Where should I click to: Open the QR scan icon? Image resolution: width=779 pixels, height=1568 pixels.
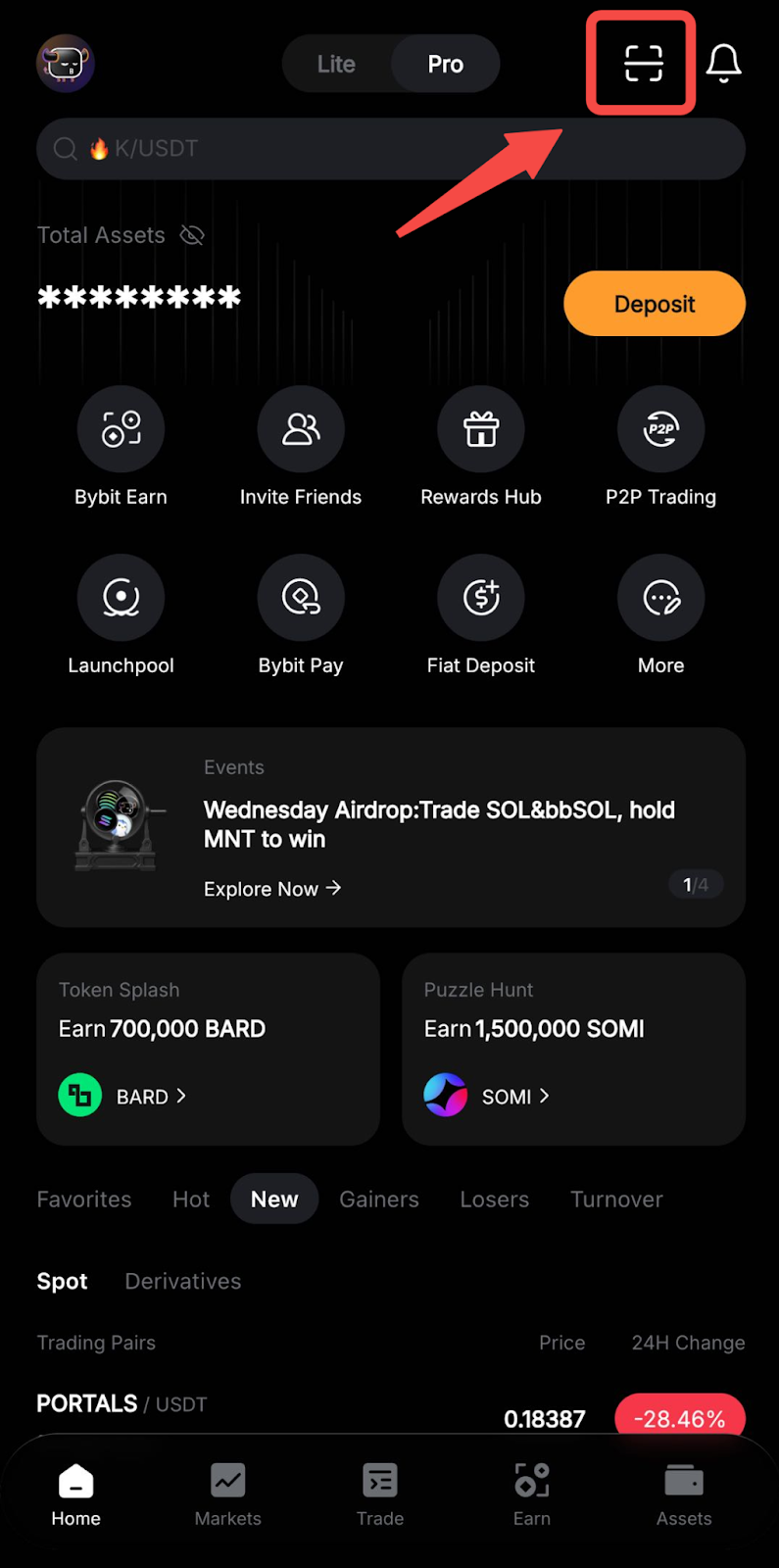(643, 64)
